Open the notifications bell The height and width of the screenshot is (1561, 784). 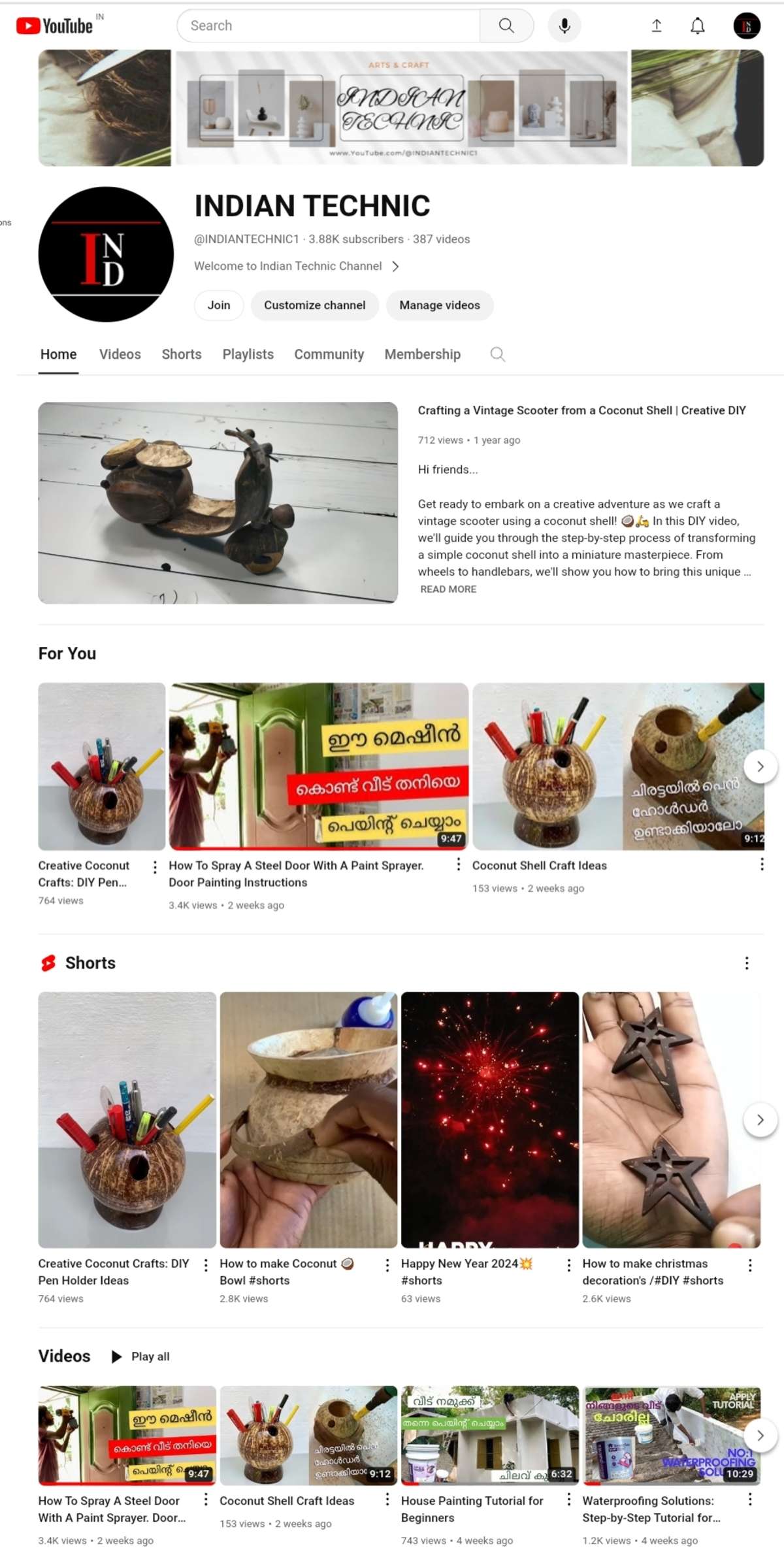coord(697,25)
